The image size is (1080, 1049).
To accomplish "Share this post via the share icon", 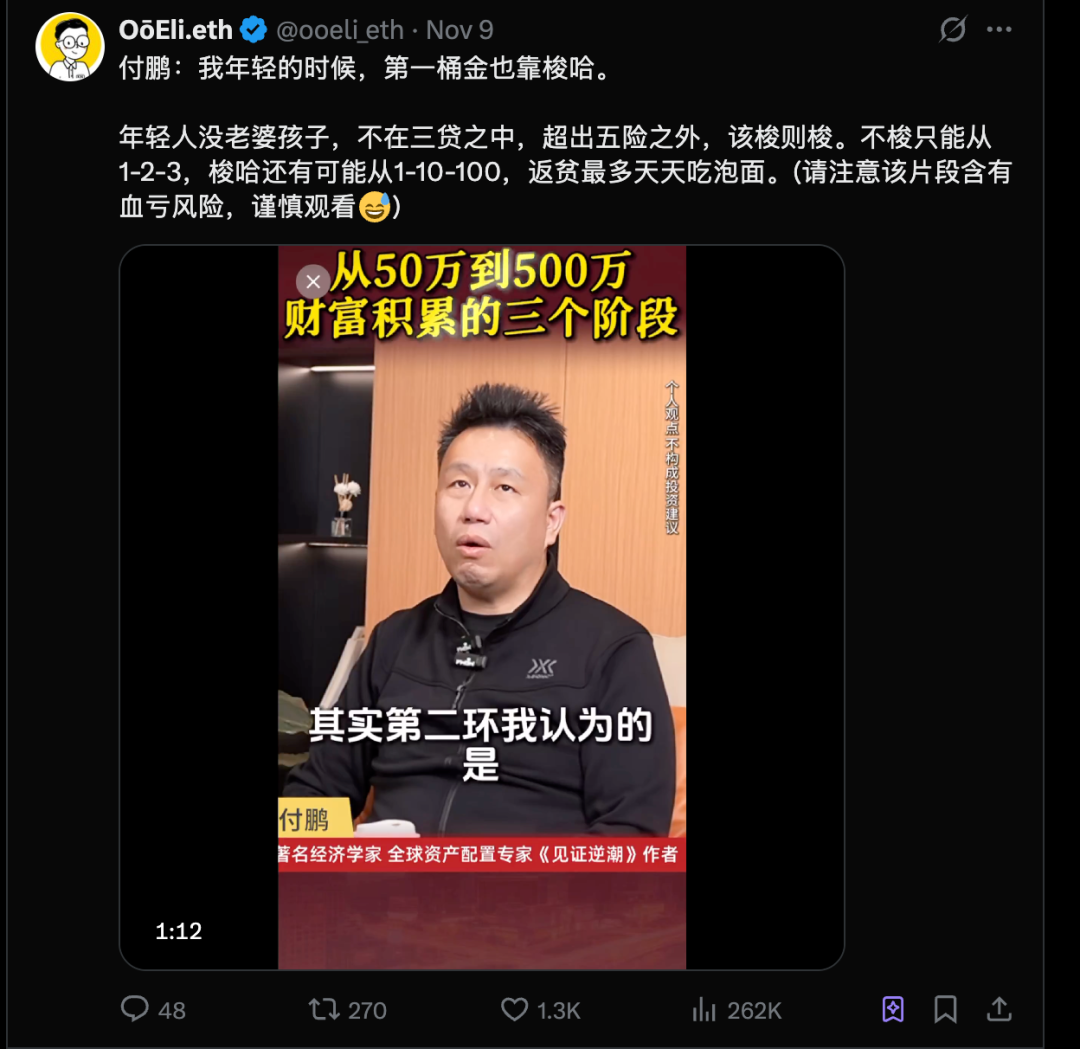I will (x=999, y=1009).
